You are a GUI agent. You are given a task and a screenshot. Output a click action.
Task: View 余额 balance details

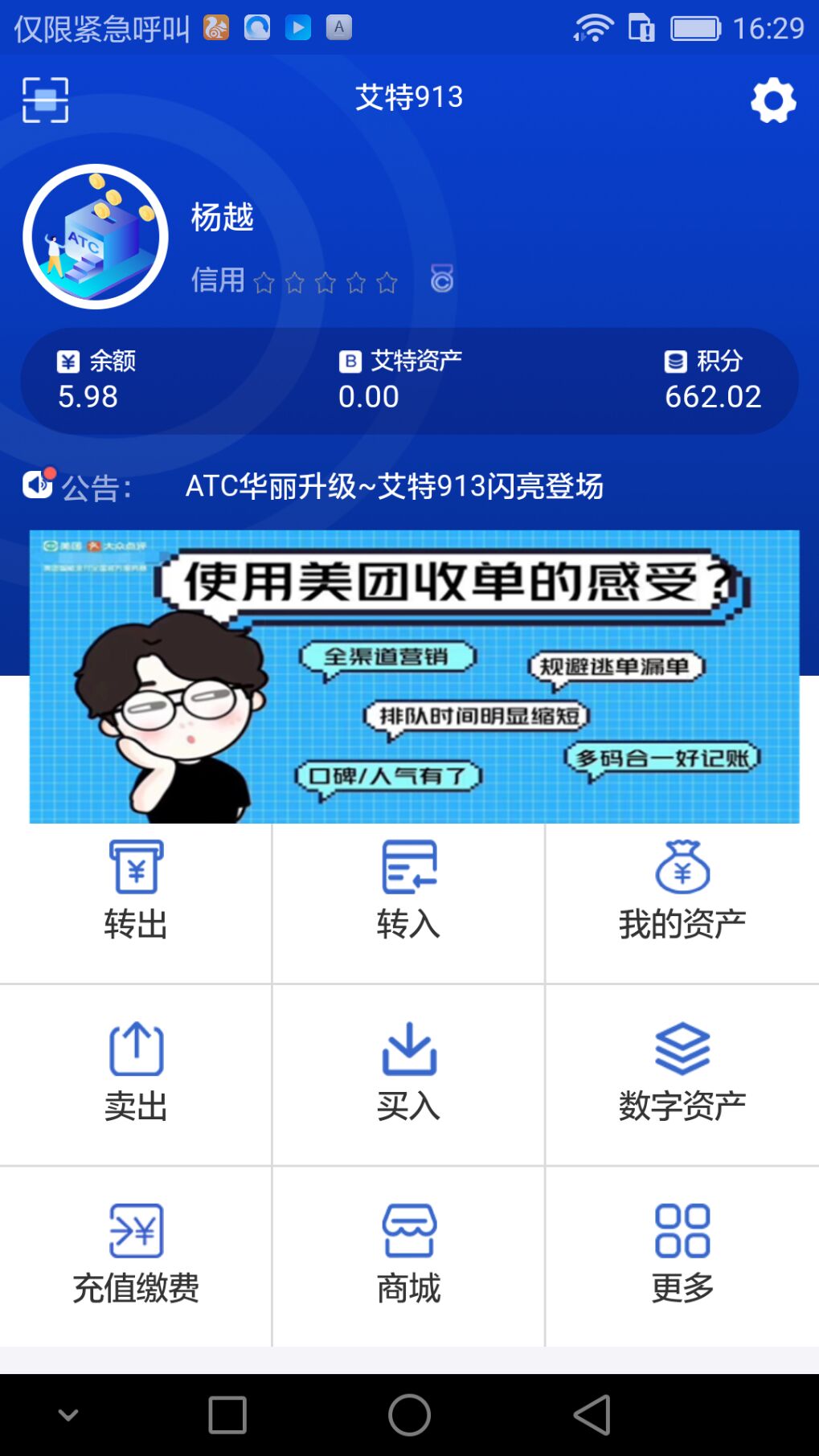[x=96, y=381]
